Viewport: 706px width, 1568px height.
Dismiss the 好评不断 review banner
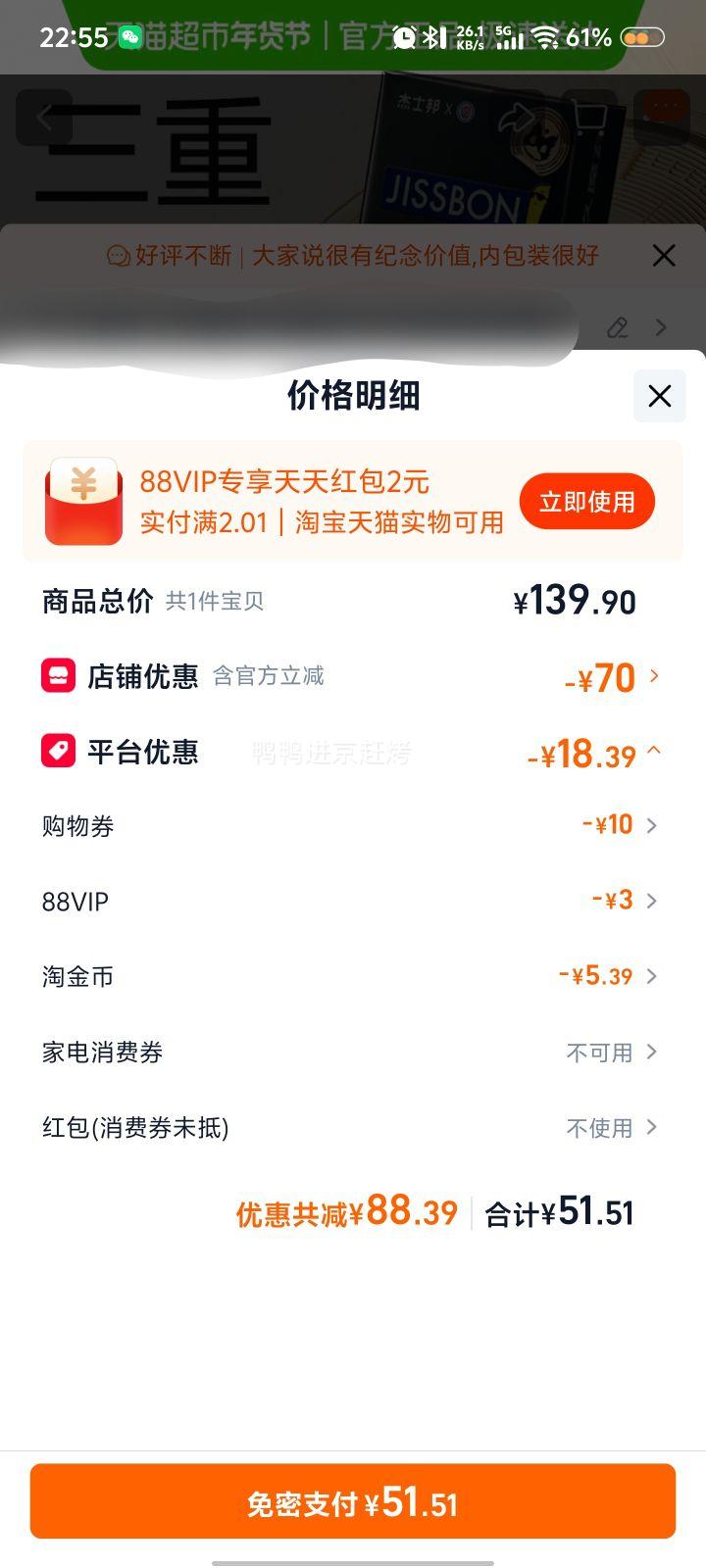click(663, 256)
